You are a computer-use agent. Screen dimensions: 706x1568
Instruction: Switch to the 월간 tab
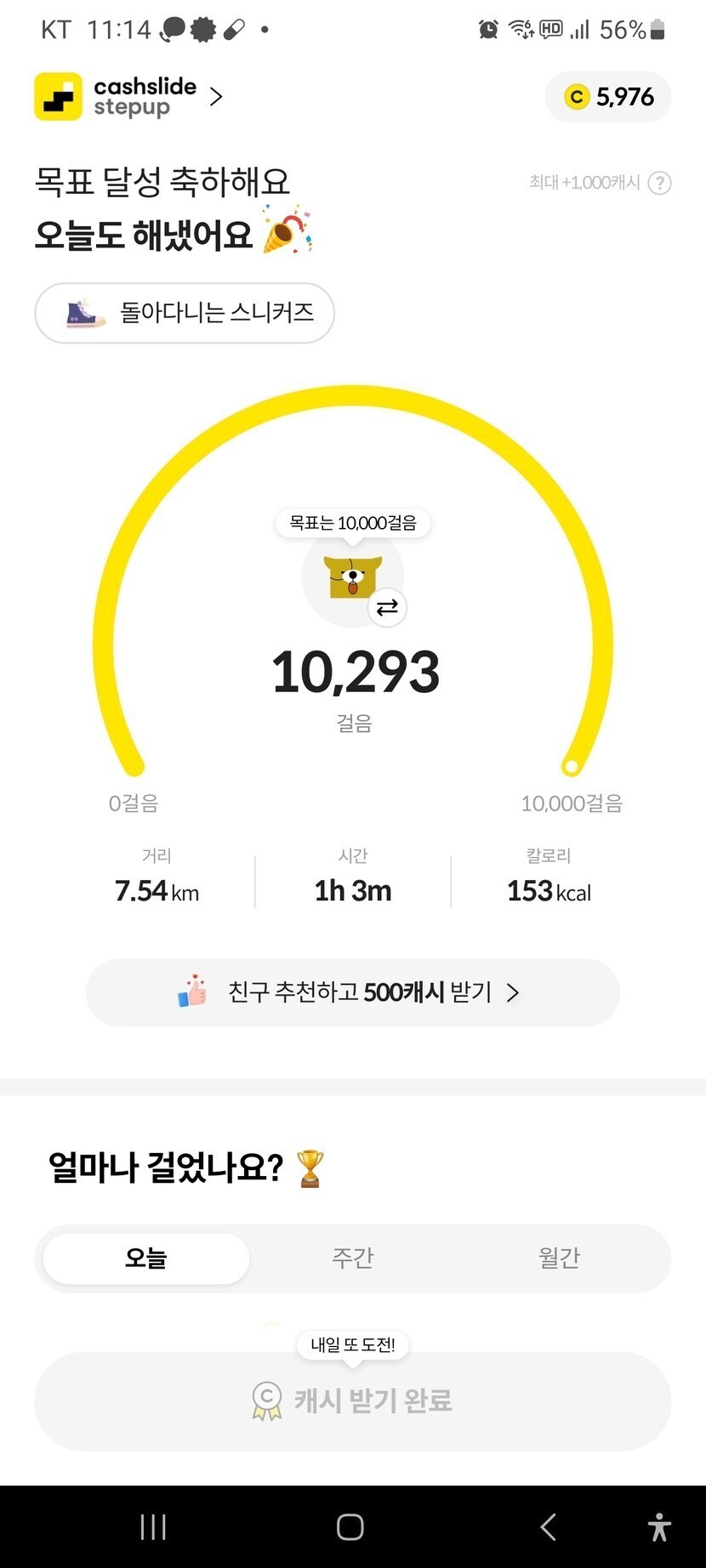(559, 1258)
